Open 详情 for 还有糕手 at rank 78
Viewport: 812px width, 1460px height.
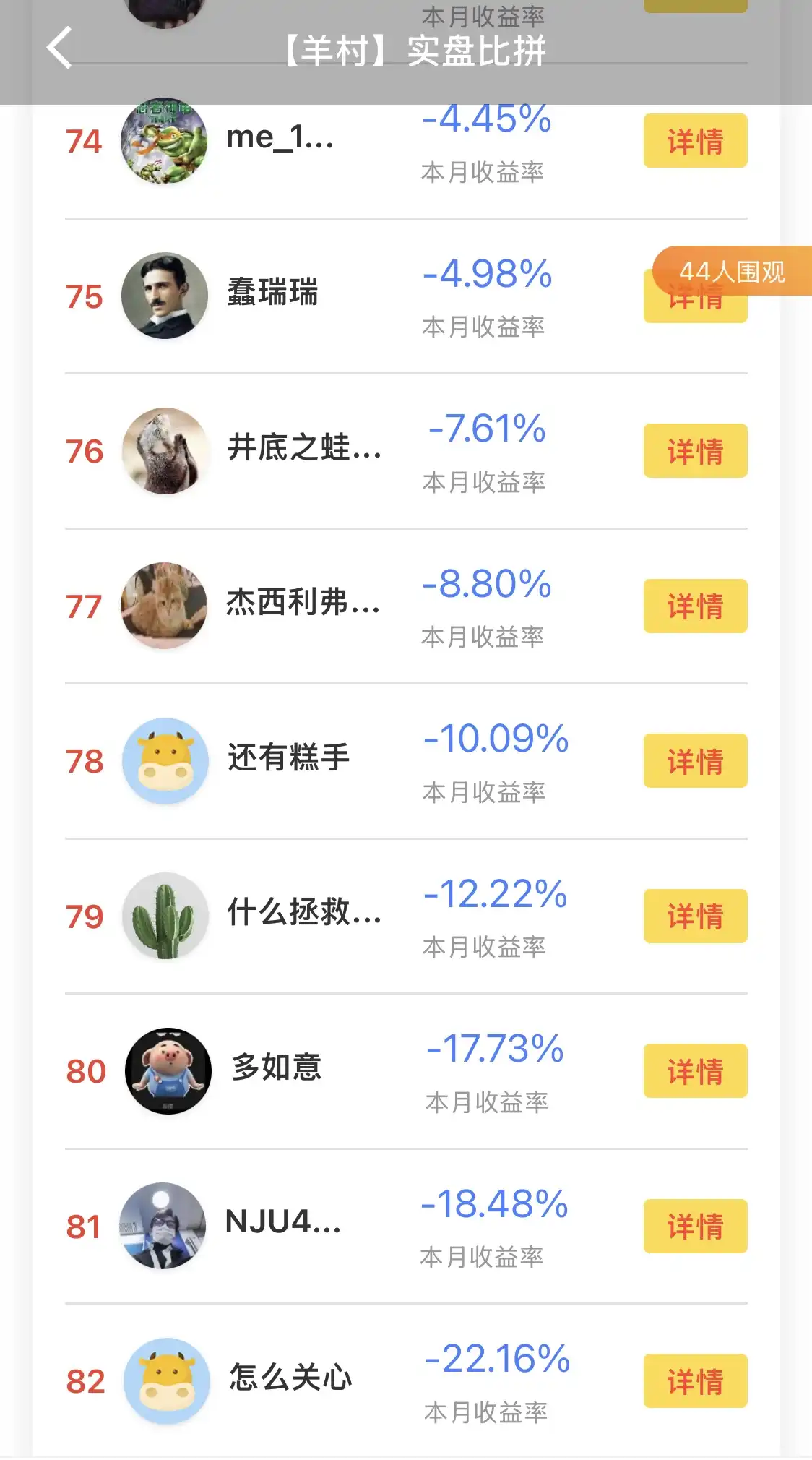(x=695, y=761)
